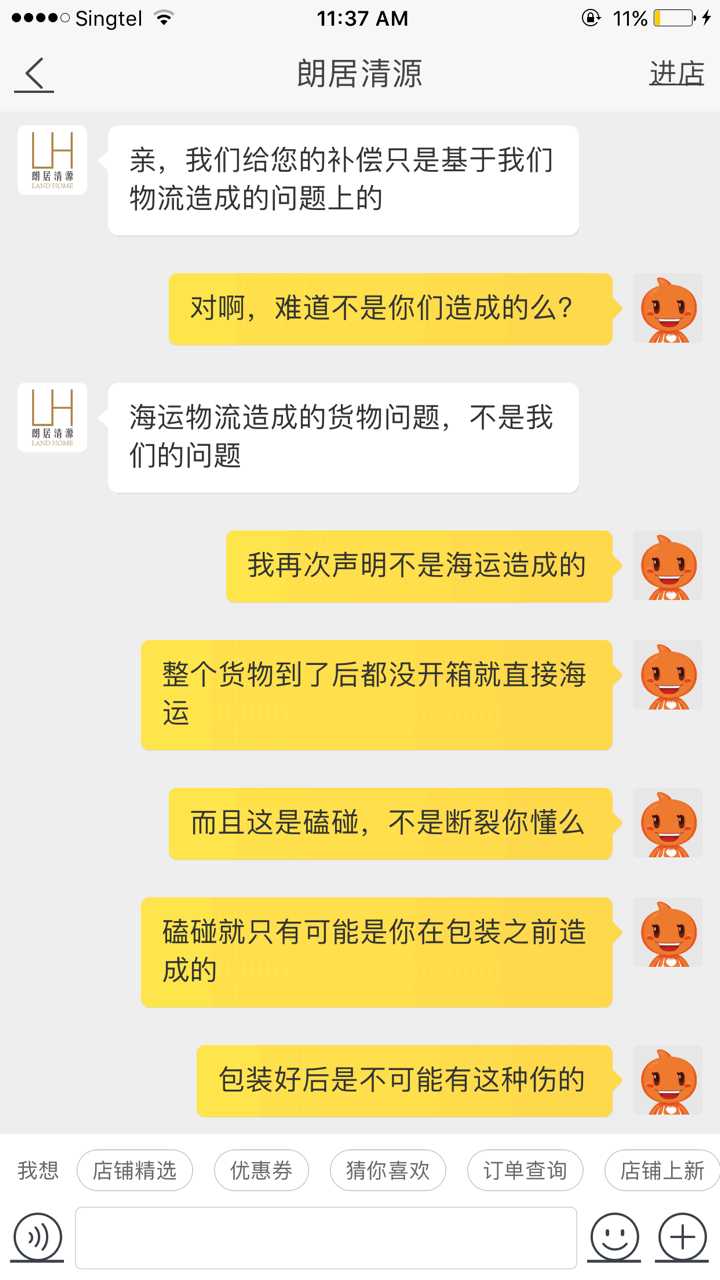View new arrivals via 店铺上新
This screenshot has width=720, height=1280.
pyautogui.click(x=662, y=1170)
